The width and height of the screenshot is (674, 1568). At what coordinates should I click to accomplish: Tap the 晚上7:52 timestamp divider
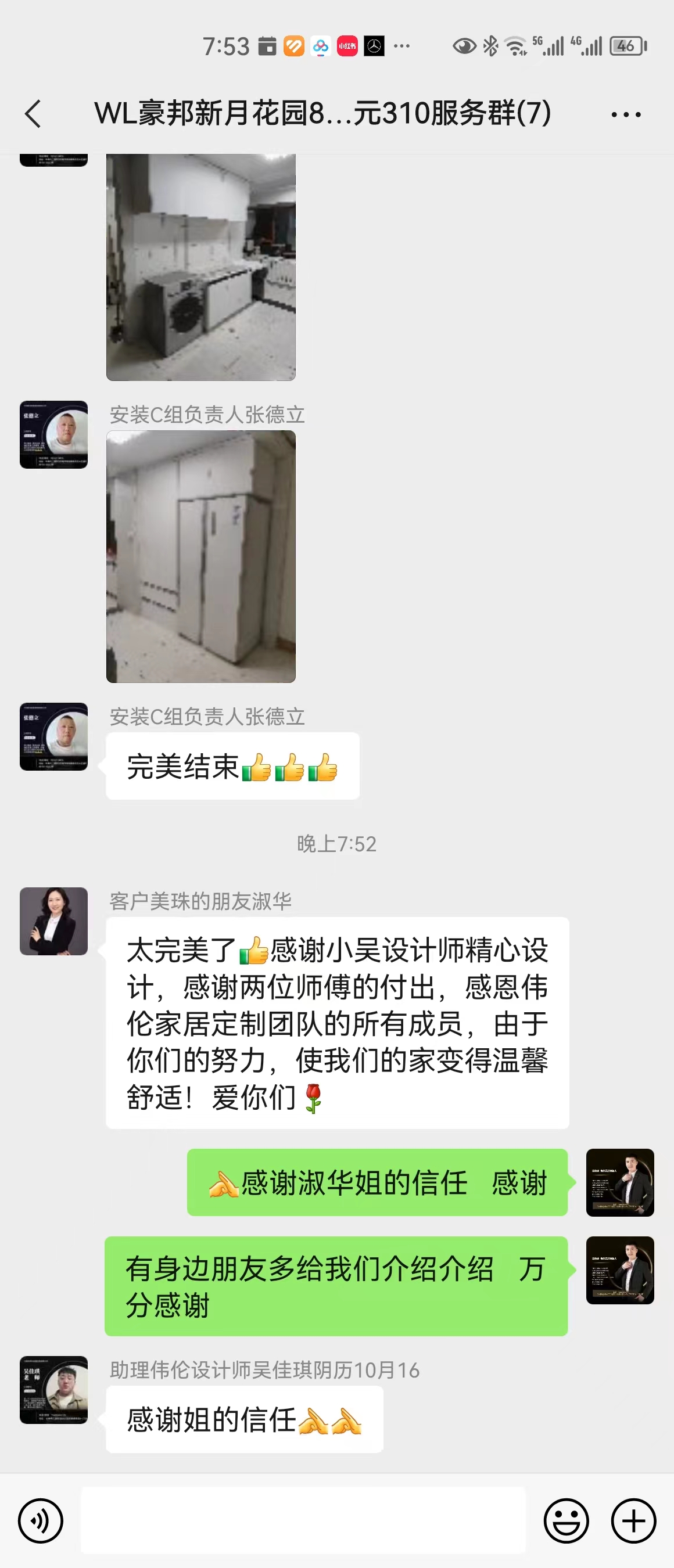coord(336,844)
